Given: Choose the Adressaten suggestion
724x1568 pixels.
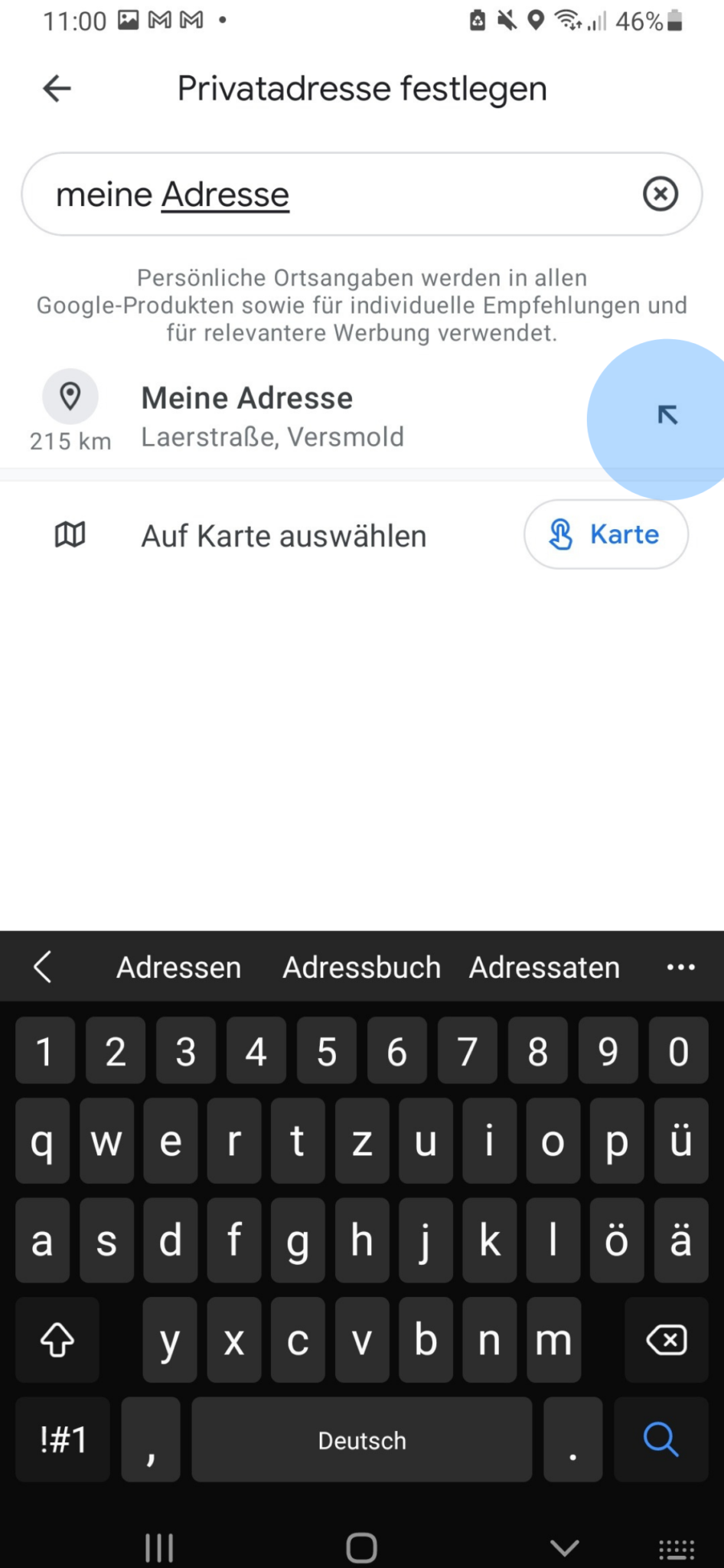Looking at the screenshot, I should (544, 967).
